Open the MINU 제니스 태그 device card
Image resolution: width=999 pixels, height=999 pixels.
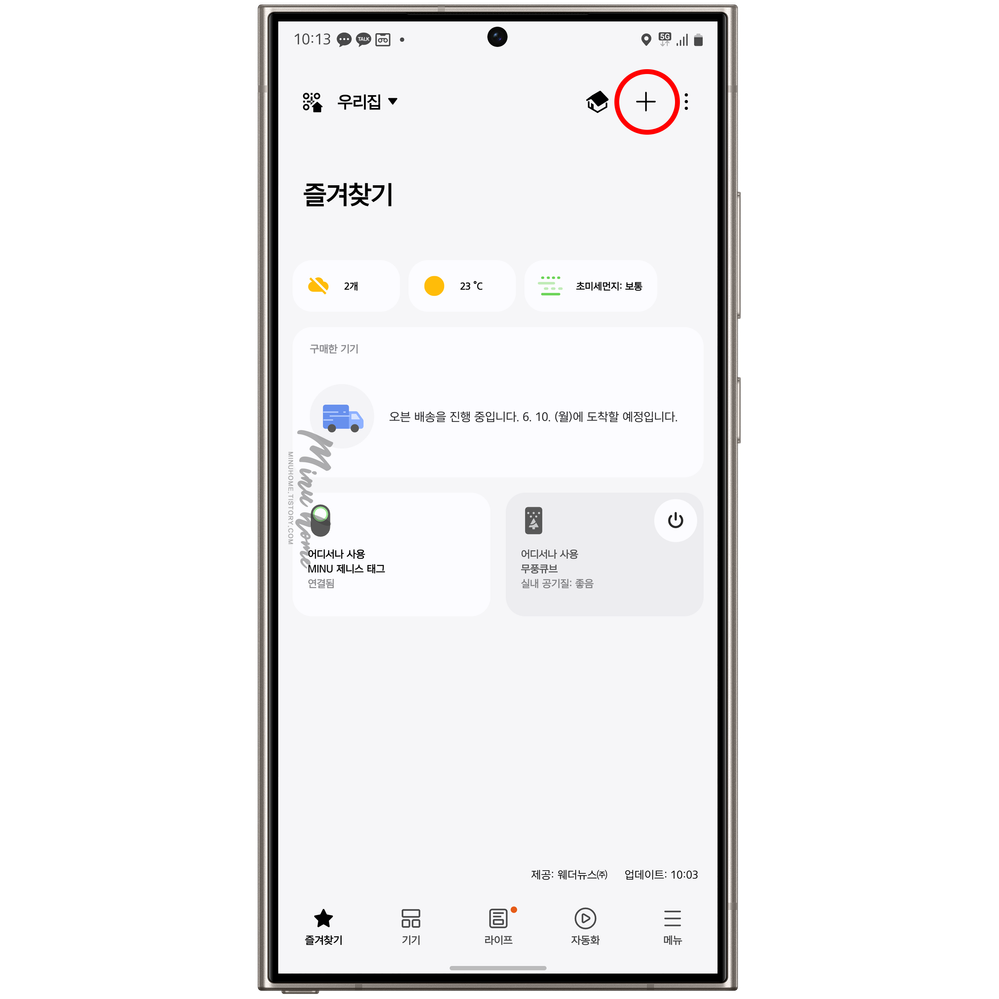391,553
